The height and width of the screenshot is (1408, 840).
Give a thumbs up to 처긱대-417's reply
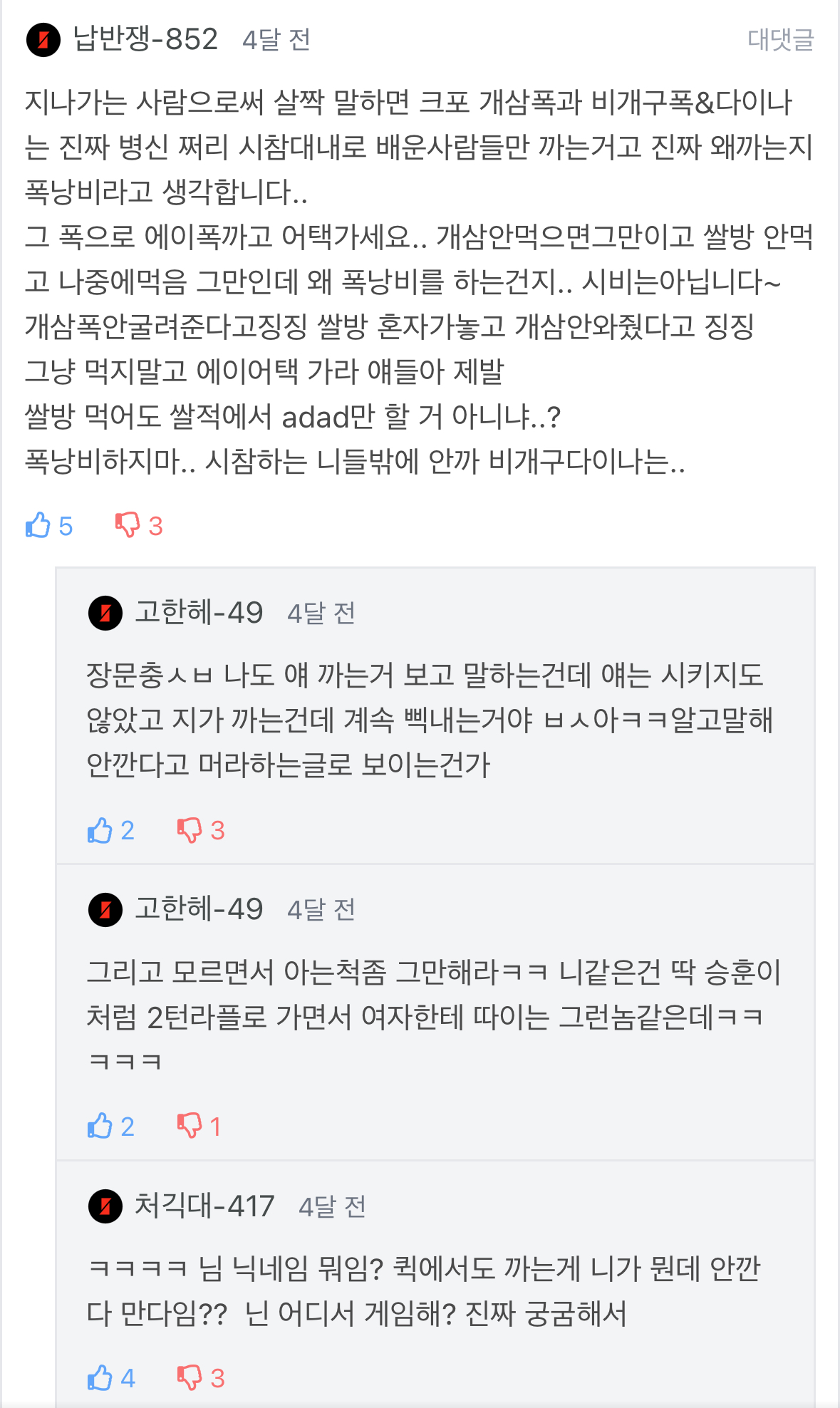coord(100,1377)
